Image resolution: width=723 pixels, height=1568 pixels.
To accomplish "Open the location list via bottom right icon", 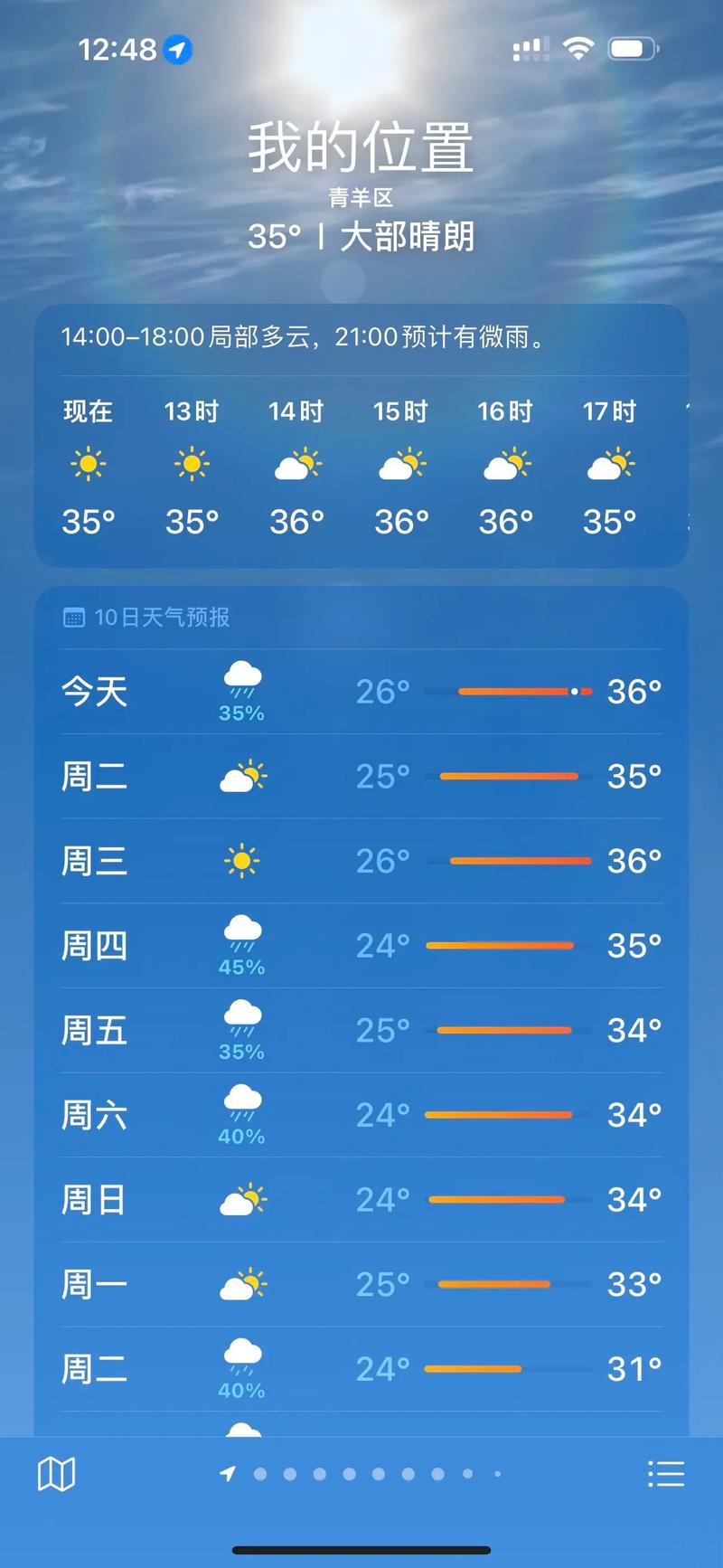I will point(667,1472).
